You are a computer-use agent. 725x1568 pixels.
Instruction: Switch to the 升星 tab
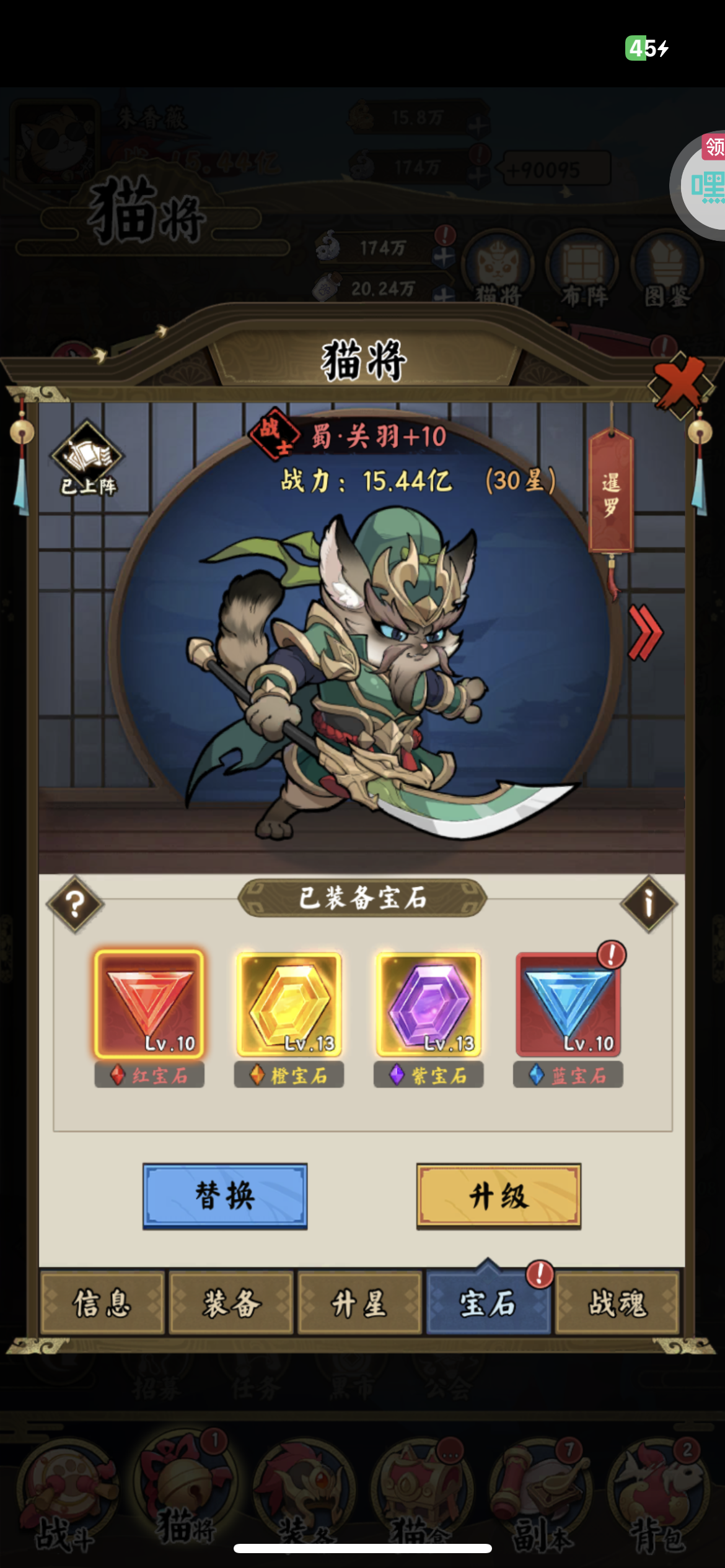pos(359,1303)
